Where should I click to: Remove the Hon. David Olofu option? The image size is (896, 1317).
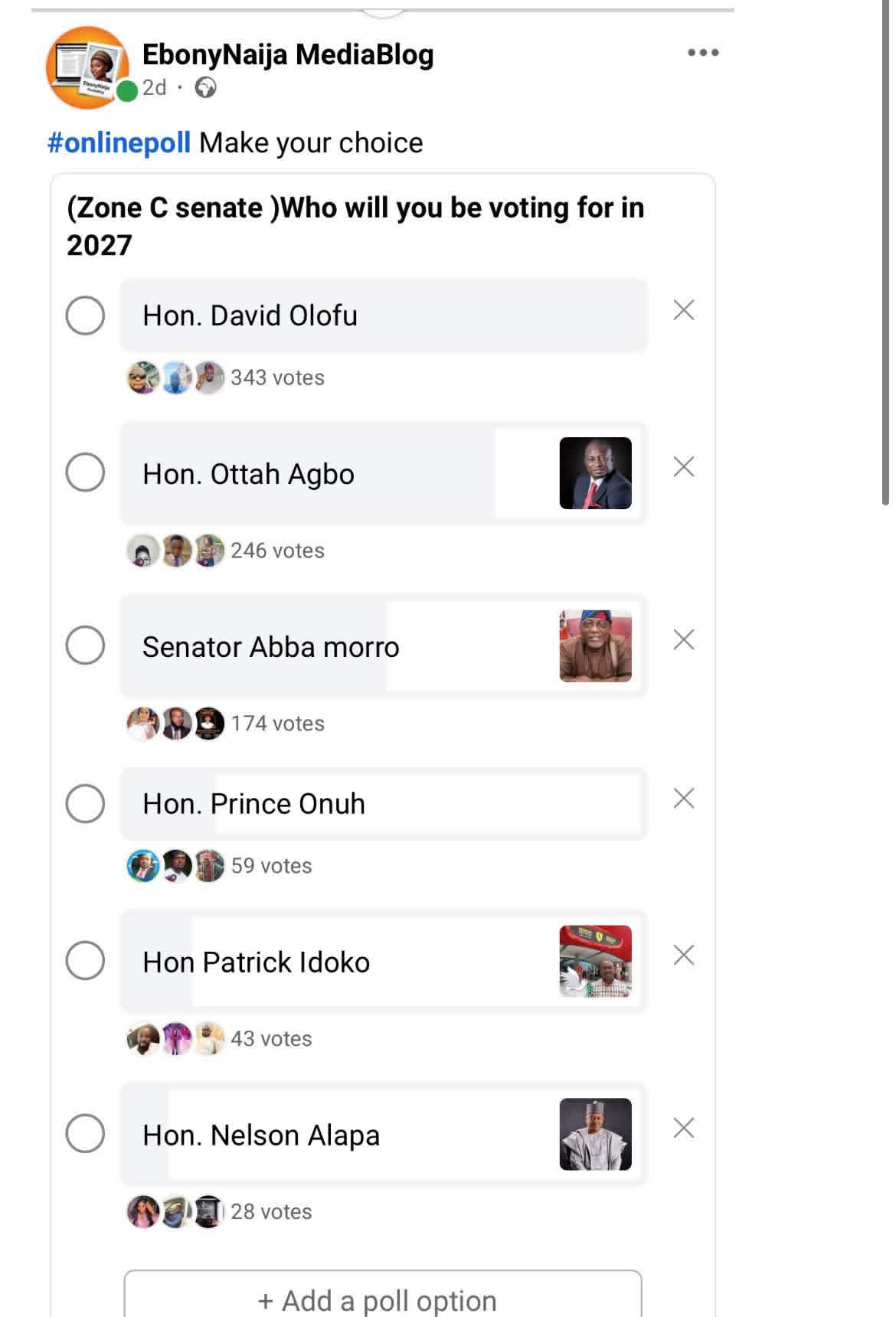coord(683,310)
